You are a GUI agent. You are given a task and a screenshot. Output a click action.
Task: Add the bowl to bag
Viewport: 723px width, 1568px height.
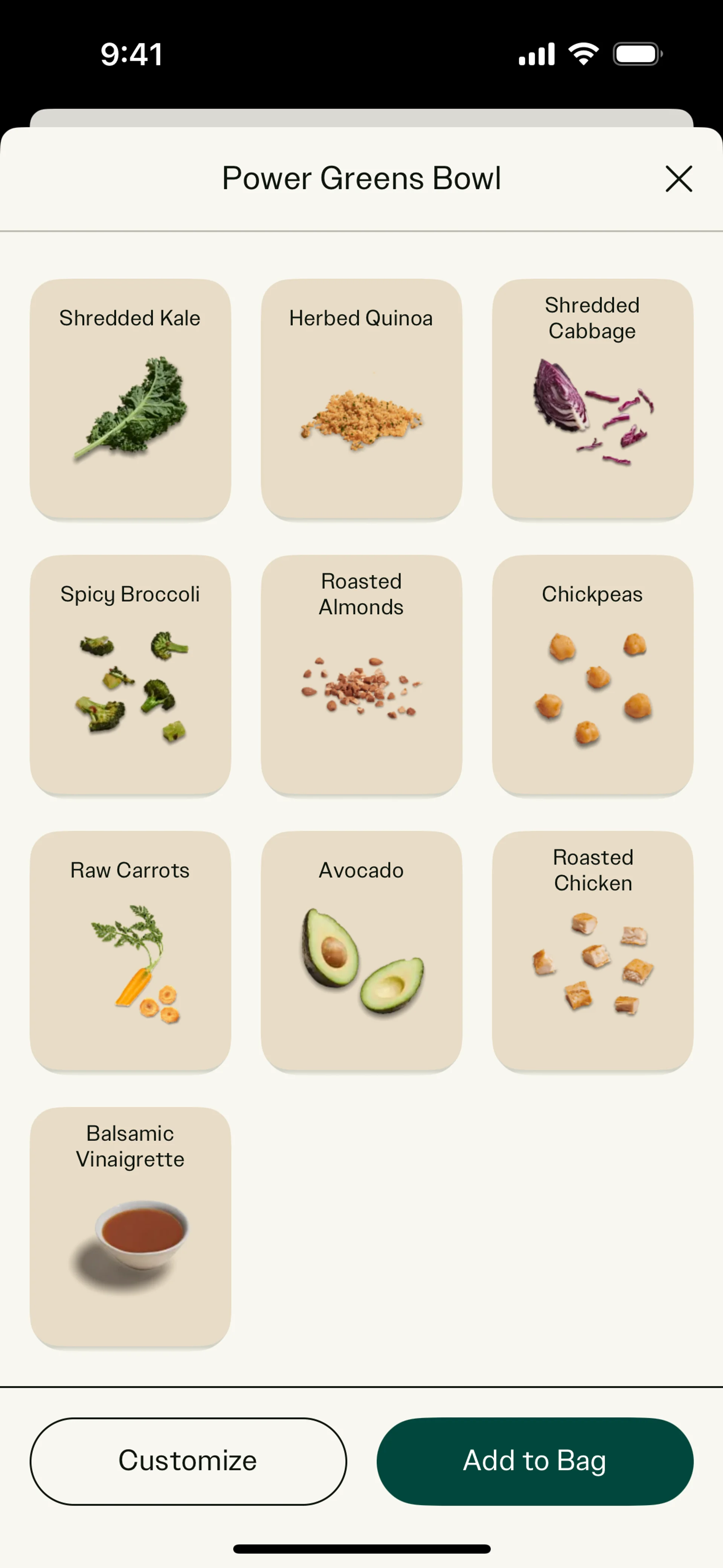[x=534, y=1461]
